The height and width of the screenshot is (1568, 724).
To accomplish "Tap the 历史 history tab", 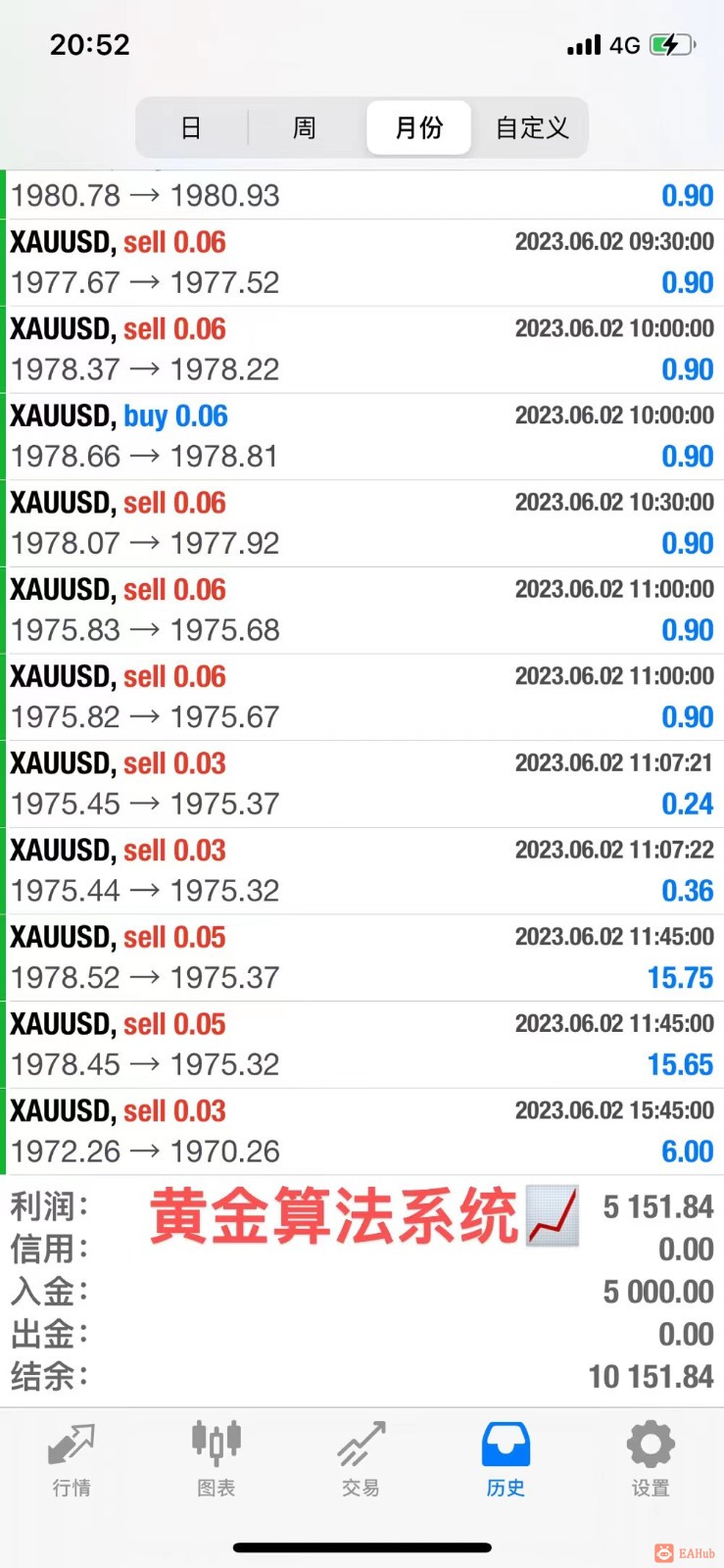I will pos(506,1459).
